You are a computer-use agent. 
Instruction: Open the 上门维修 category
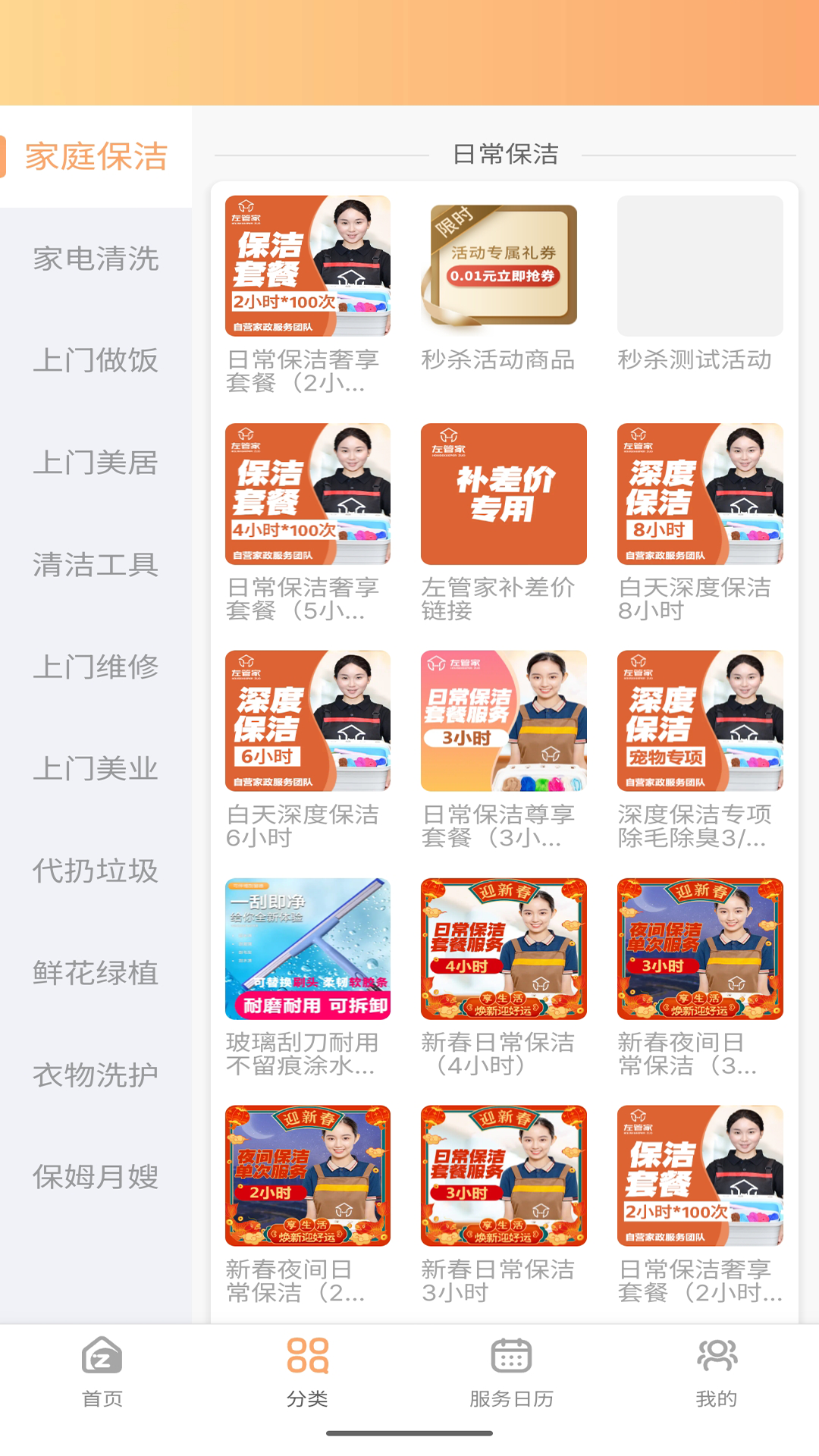pyautogui.click(x=96, y=667)
